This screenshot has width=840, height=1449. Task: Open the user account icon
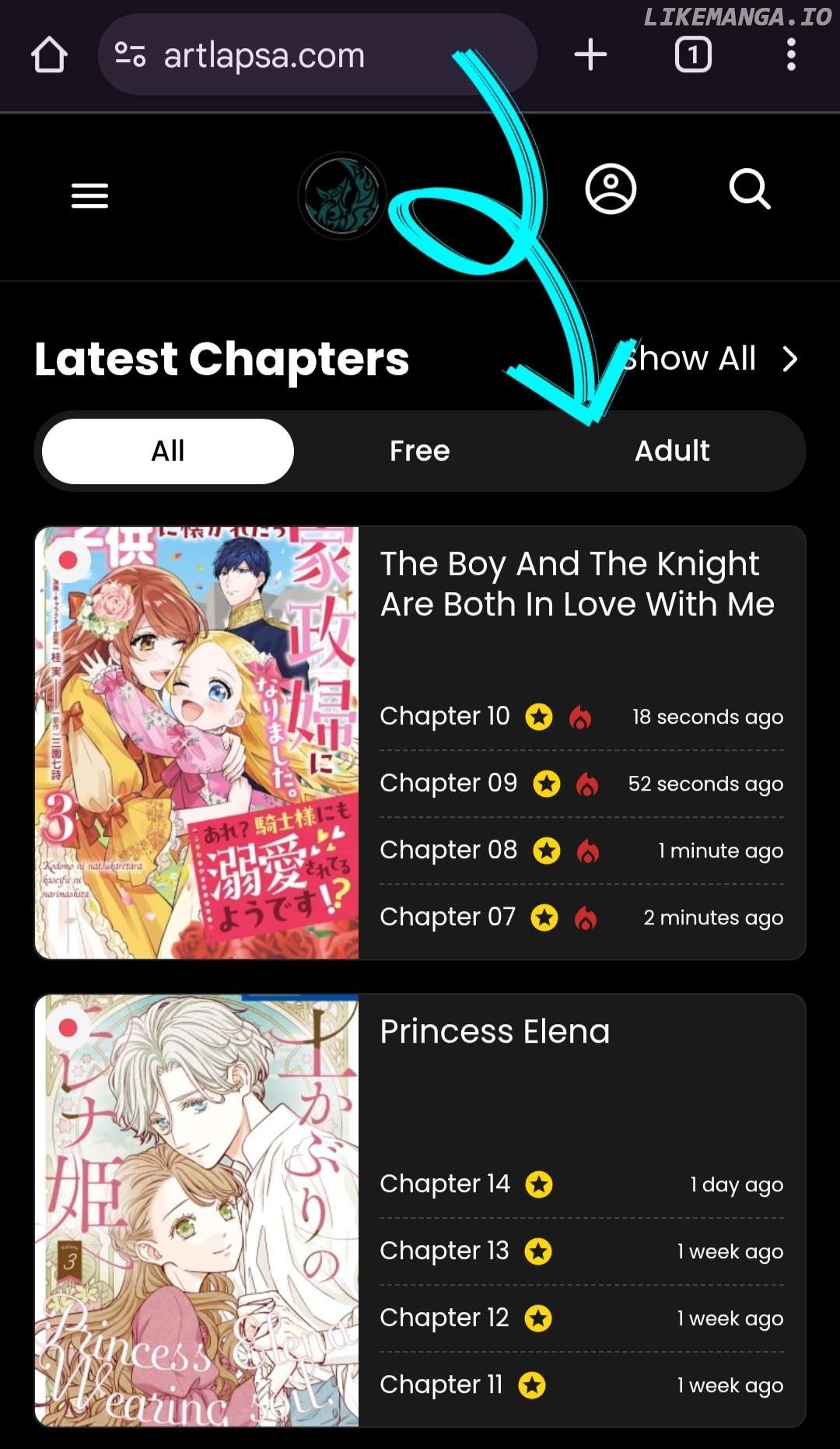[611, 189]
